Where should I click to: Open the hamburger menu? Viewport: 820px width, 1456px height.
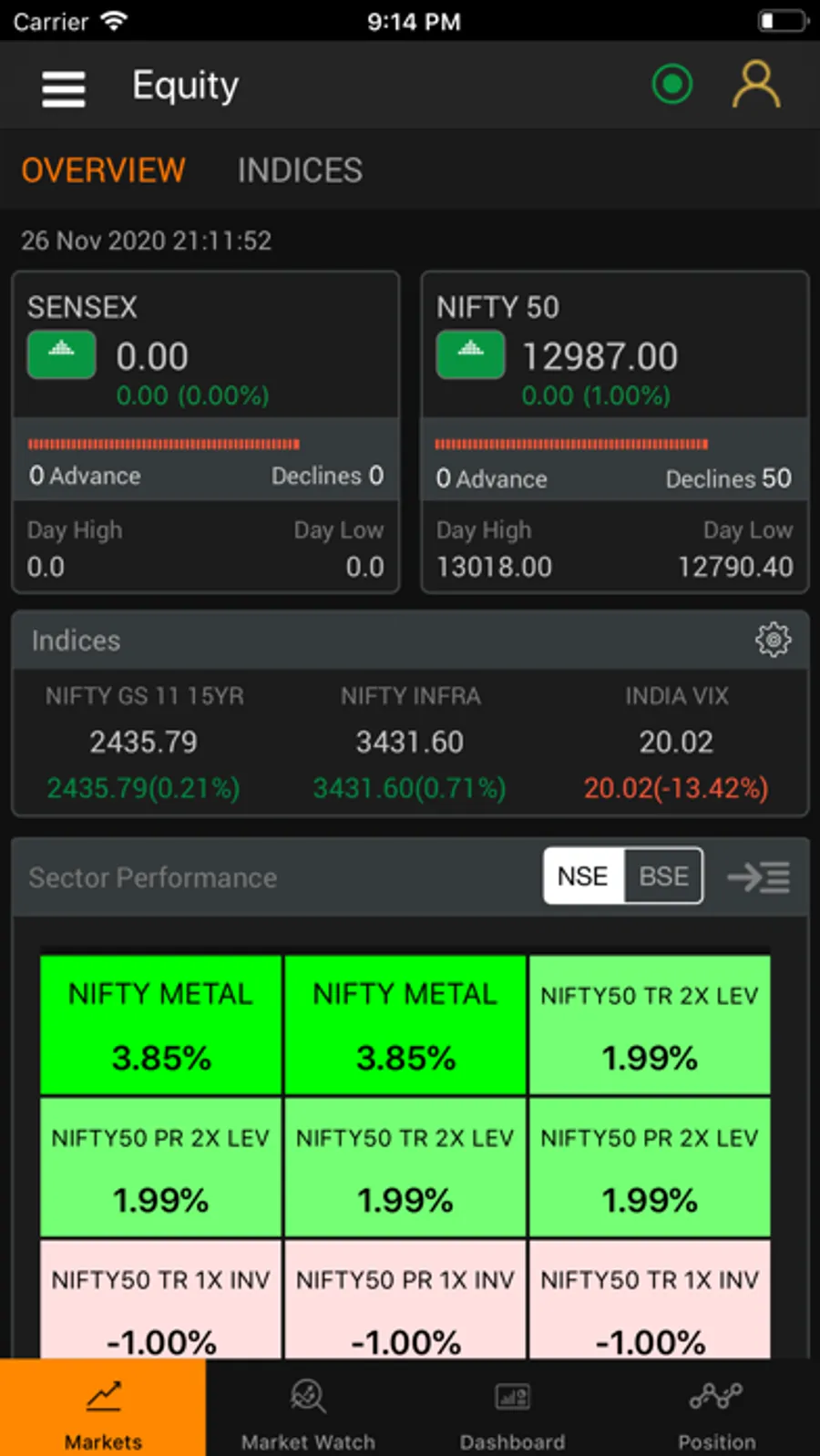coord(64,88)
